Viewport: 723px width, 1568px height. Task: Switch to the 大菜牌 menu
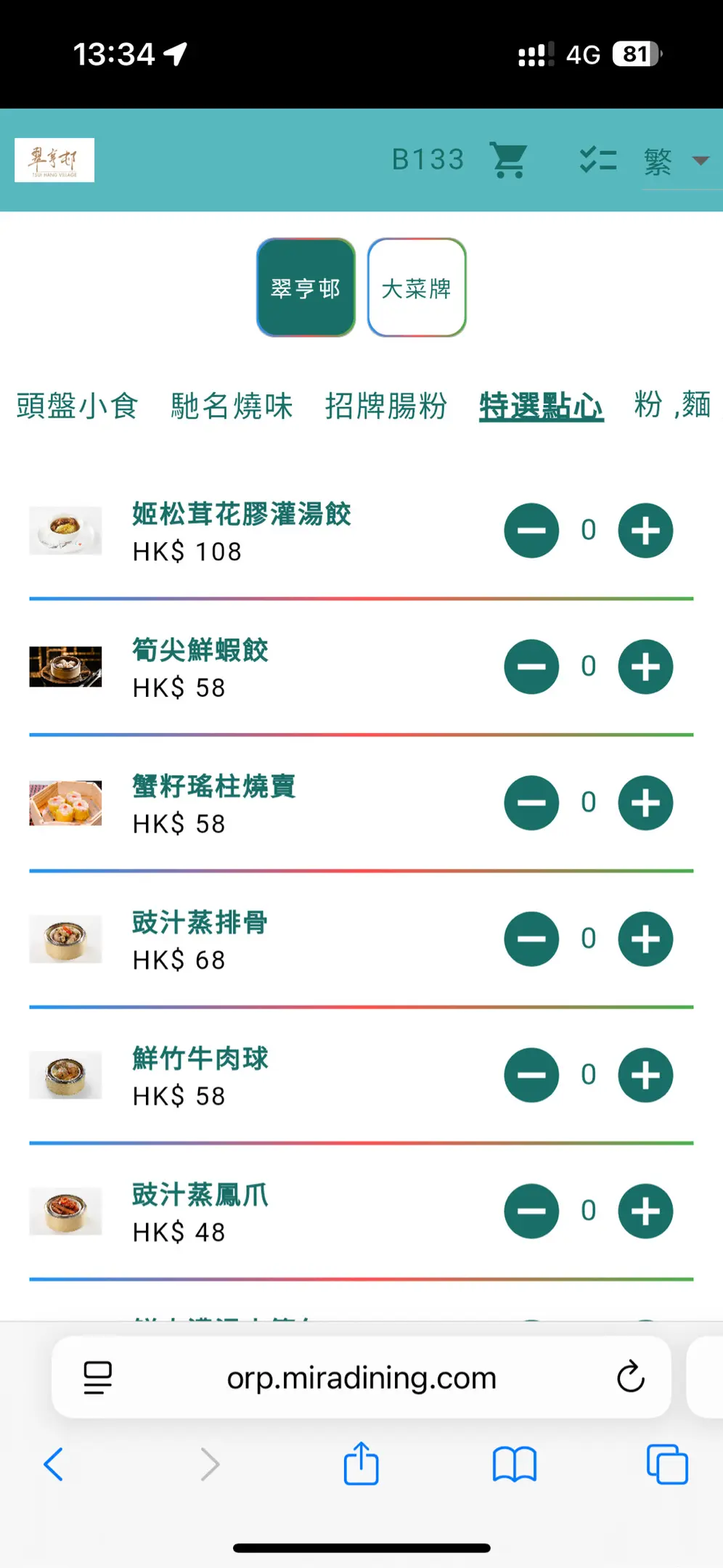coord(417,287)
